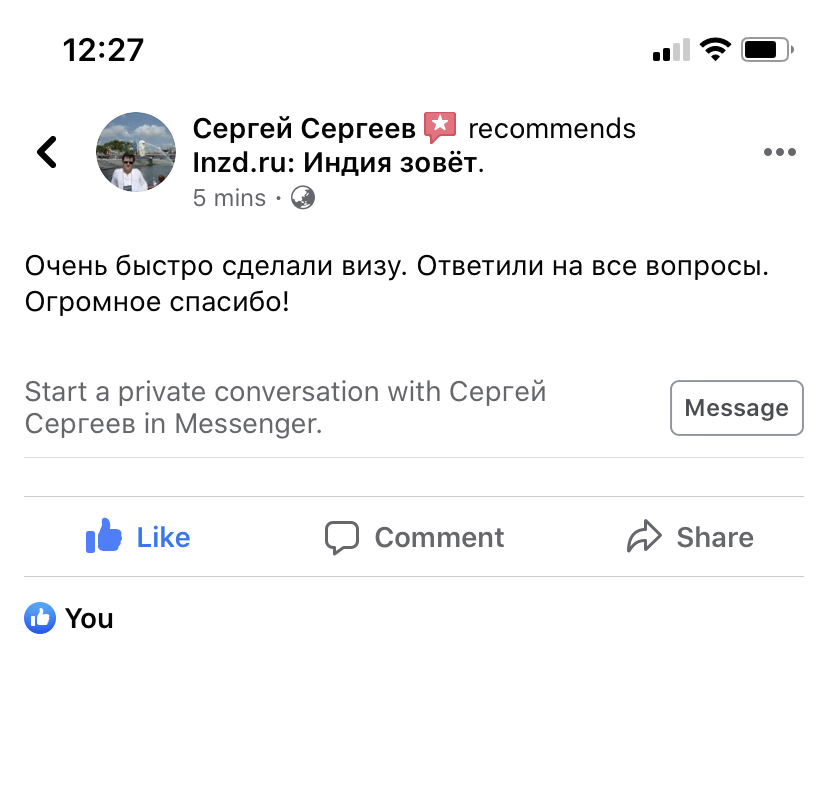Comment on this recommendation
This screenshot has width=828, height=786.
pos(414,537)
